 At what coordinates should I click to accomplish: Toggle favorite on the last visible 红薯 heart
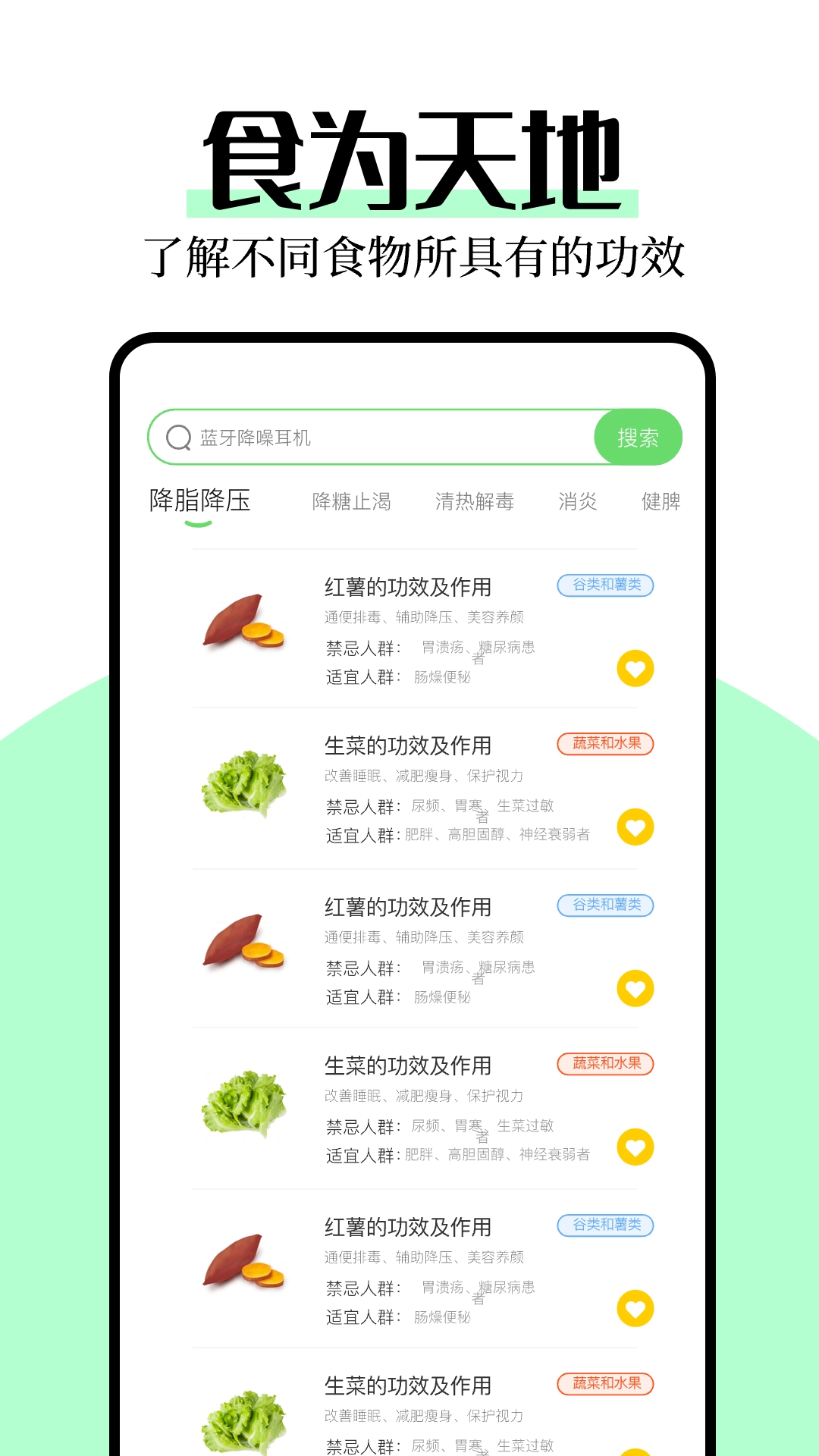pyautogui.click(x=635, y=1309)
